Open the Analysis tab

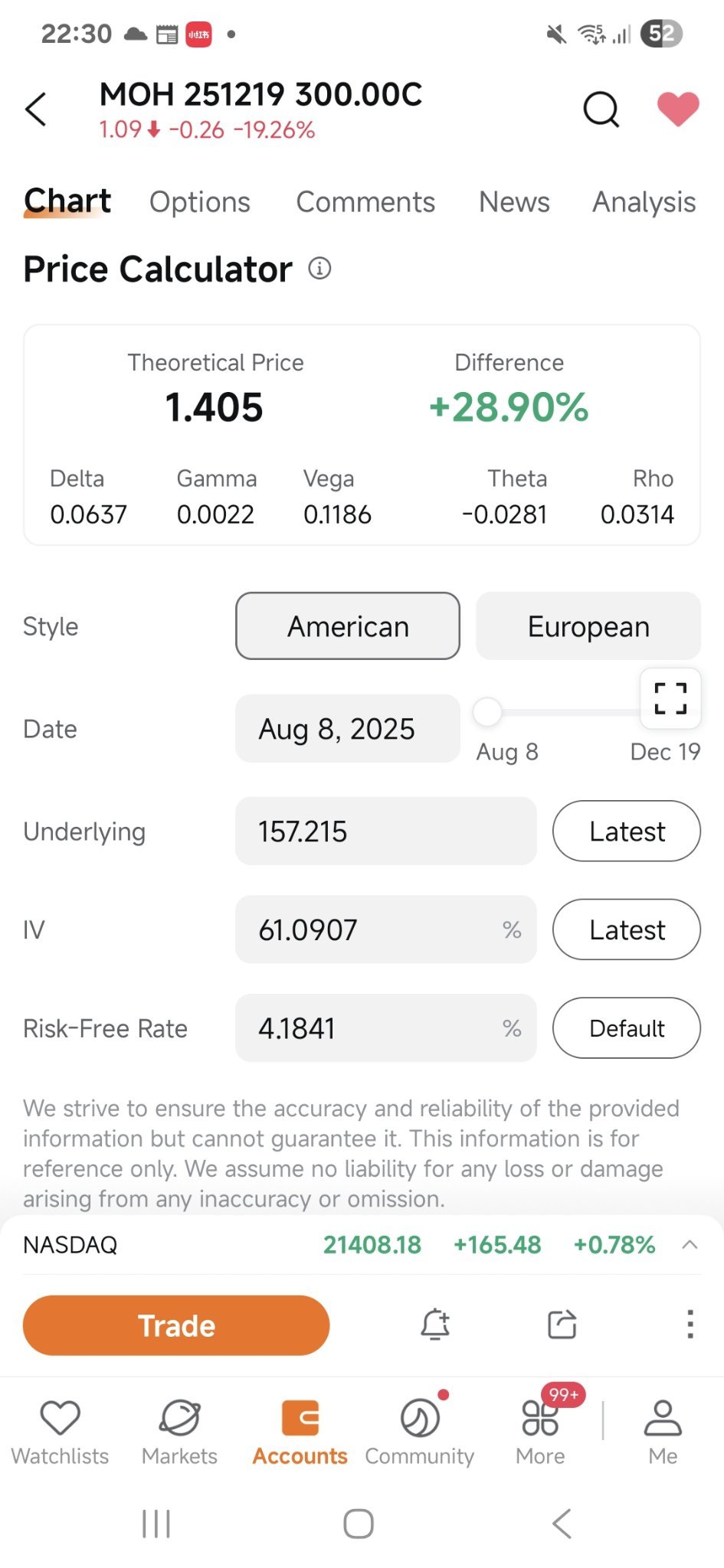point(644,202)
